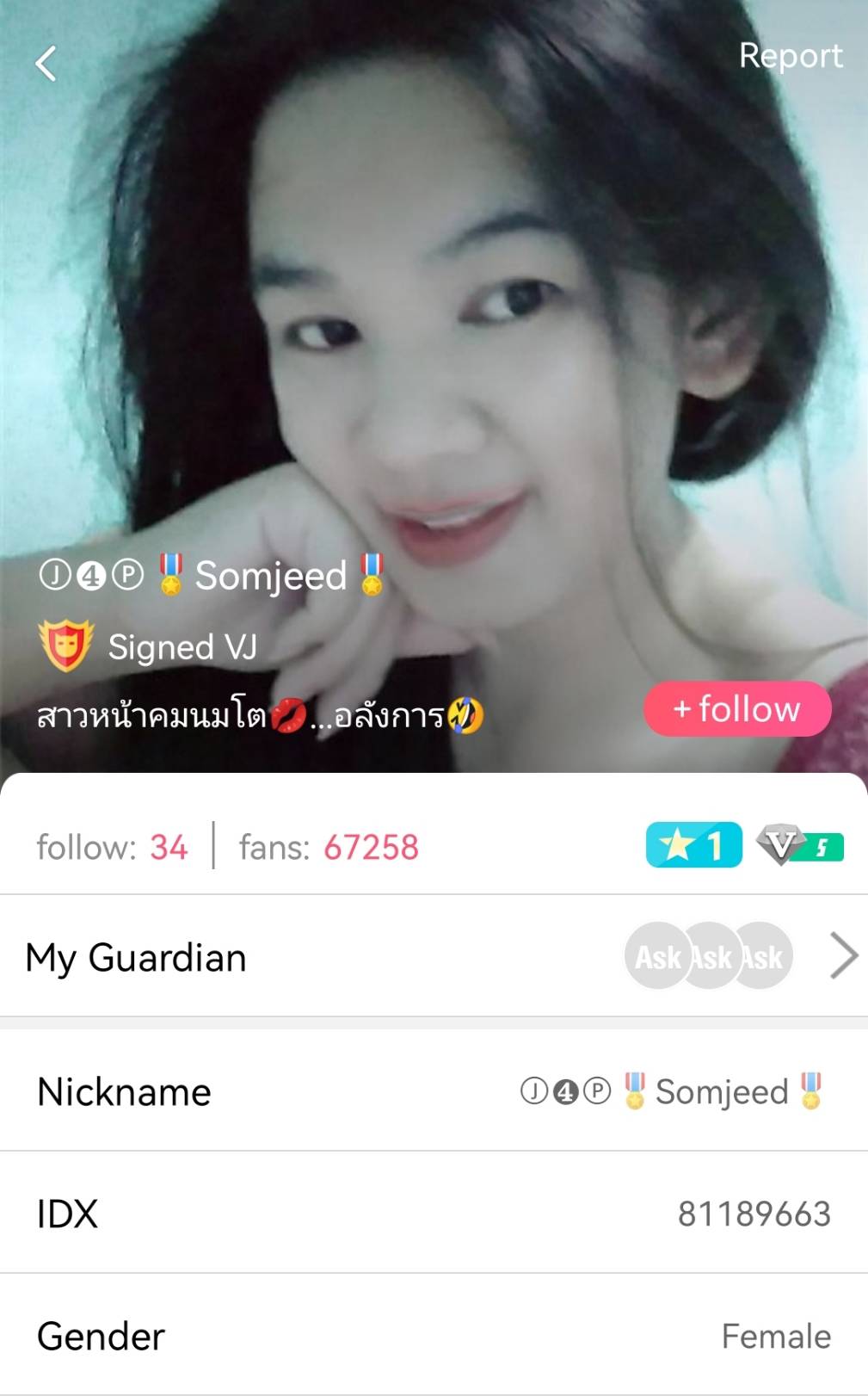
Task: Follow this Signed VJ
Action: [x=737, y=709]
